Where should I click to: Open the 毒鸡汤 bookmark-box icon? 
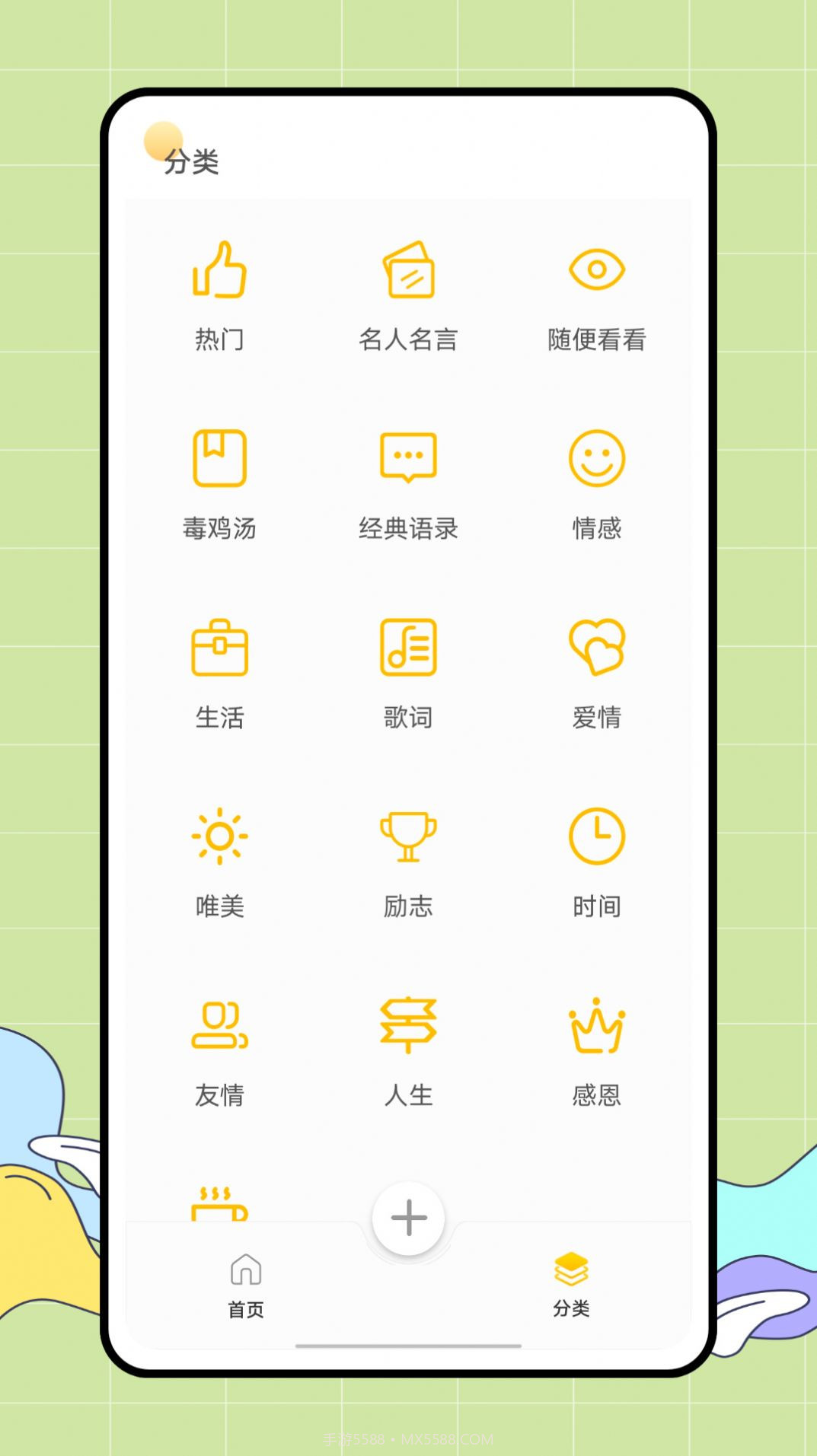coord(221,458)
